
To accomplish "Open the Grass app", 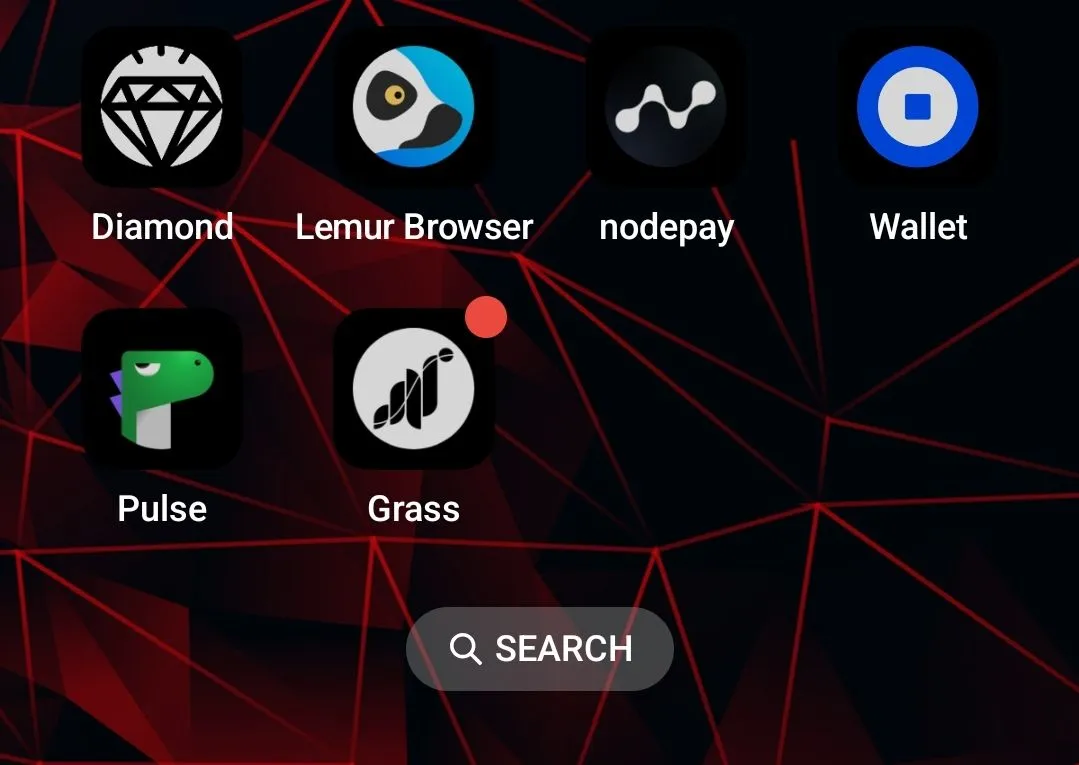I will pos(414,389).
